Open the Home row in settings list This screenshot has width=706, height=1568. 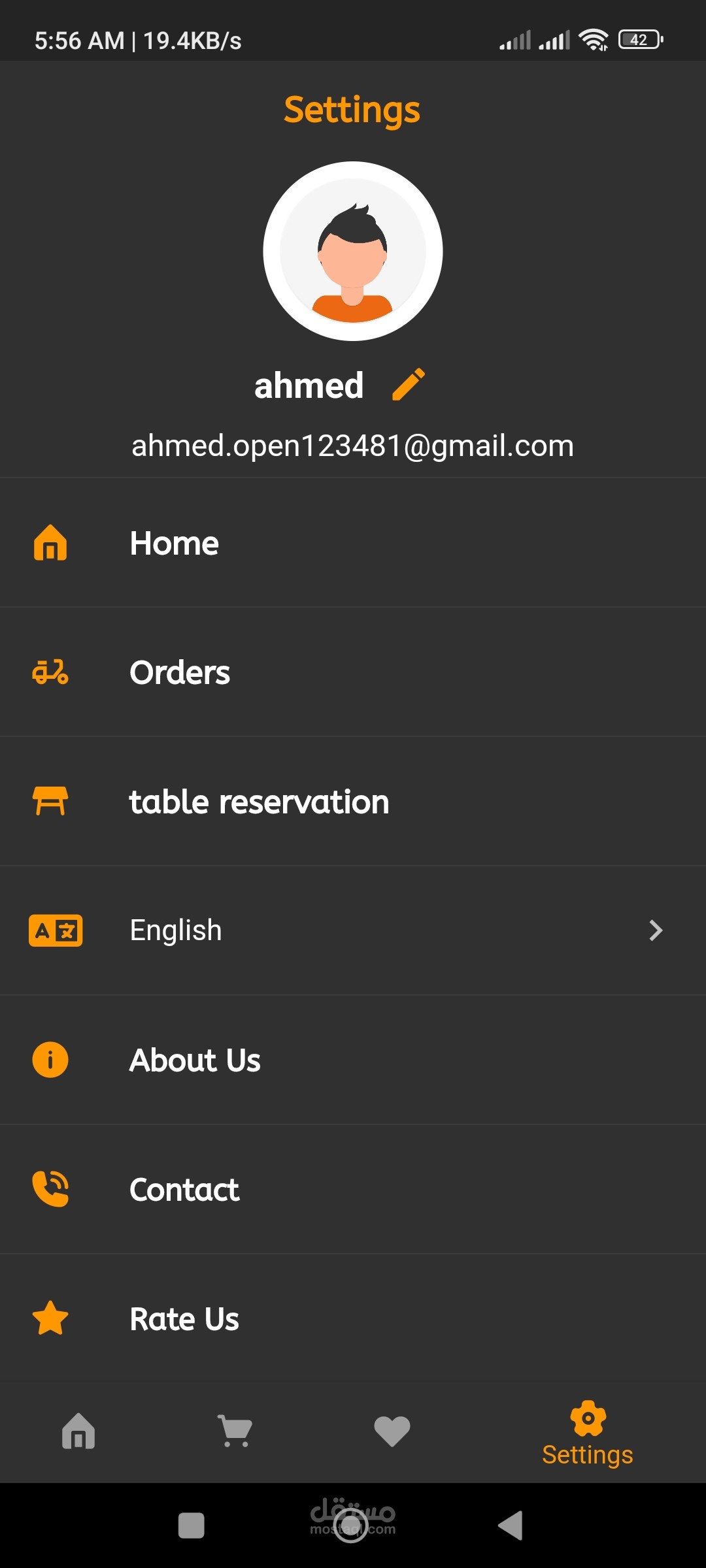(x=353, y=543)
